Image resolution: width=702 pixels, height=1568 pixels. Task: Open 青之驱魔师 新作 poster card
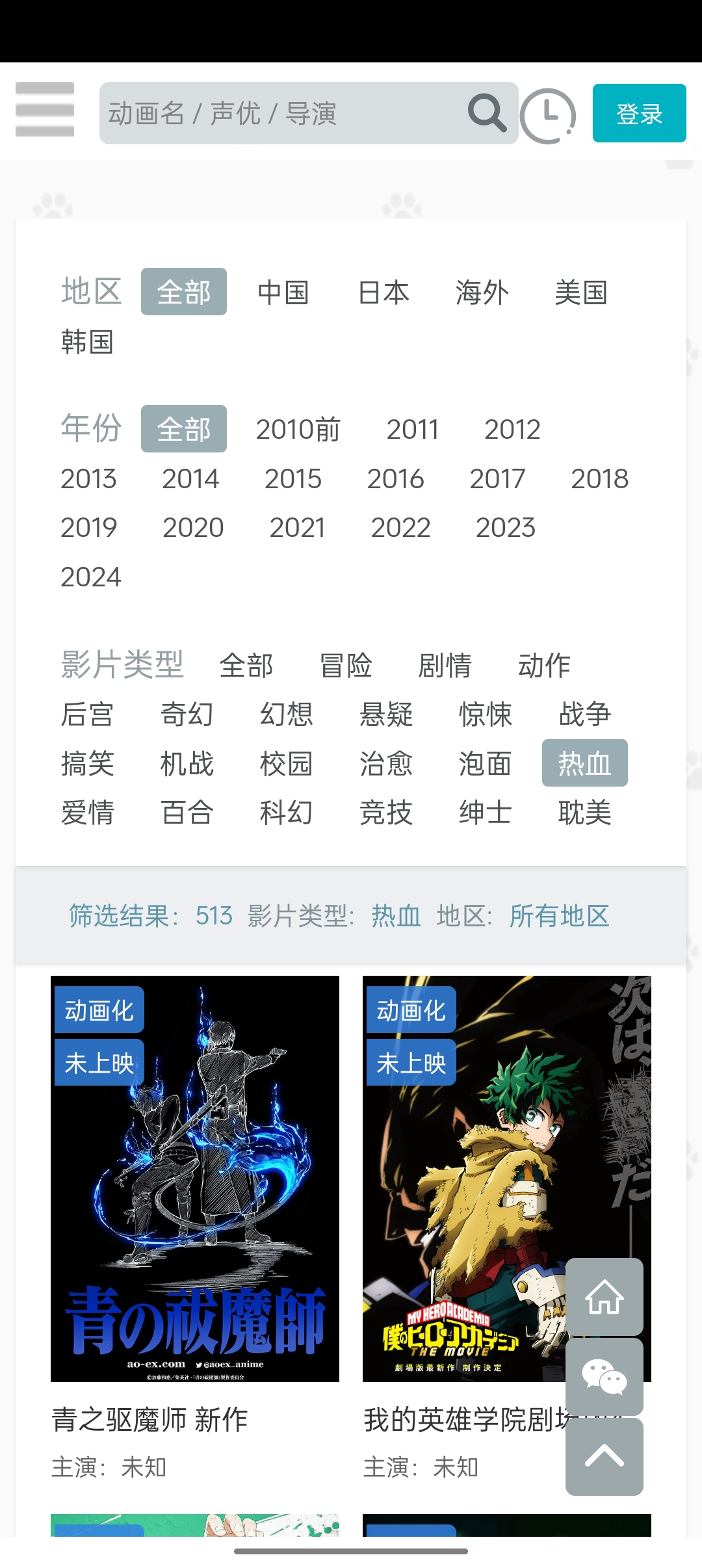195,1178
